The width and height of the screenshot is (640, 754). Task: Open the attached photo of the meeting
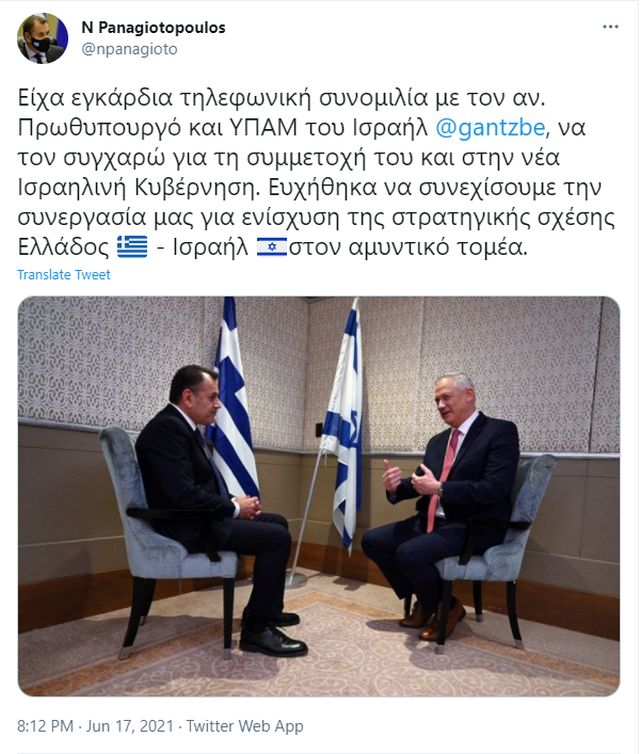(x=319, y=496)
